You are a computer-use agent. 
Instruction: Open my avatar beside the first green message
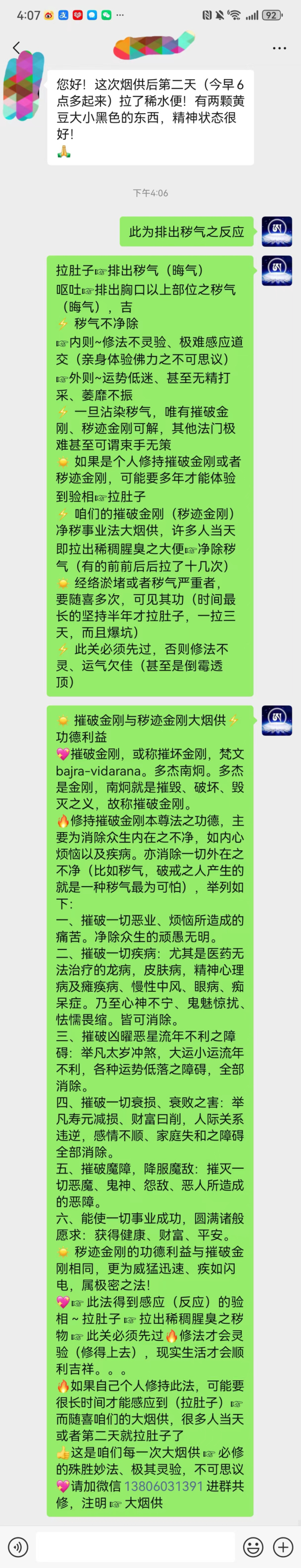pyautogui.click(x=276, y=231)
